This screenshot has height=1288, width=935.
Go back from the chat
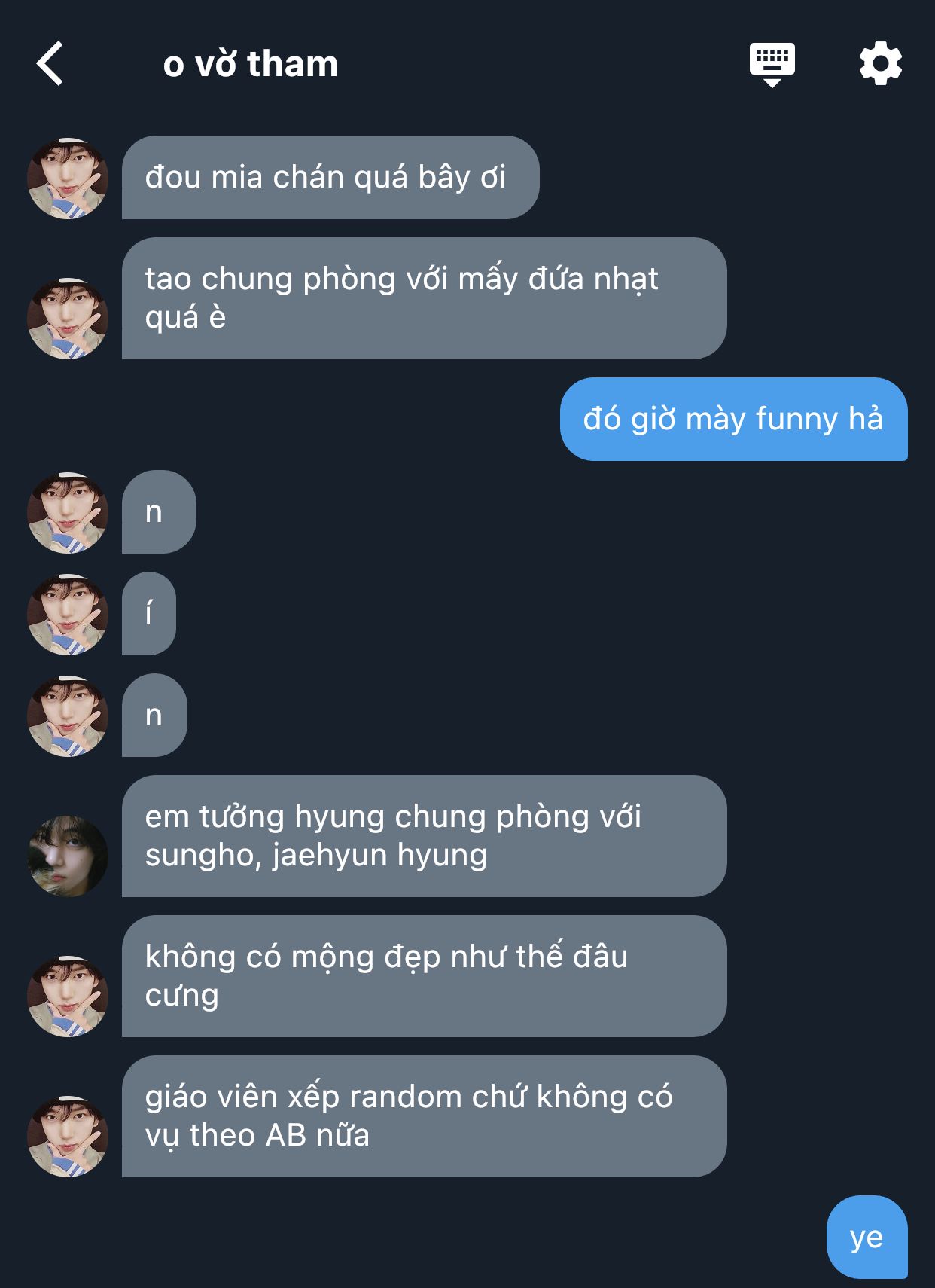(50, 64)
